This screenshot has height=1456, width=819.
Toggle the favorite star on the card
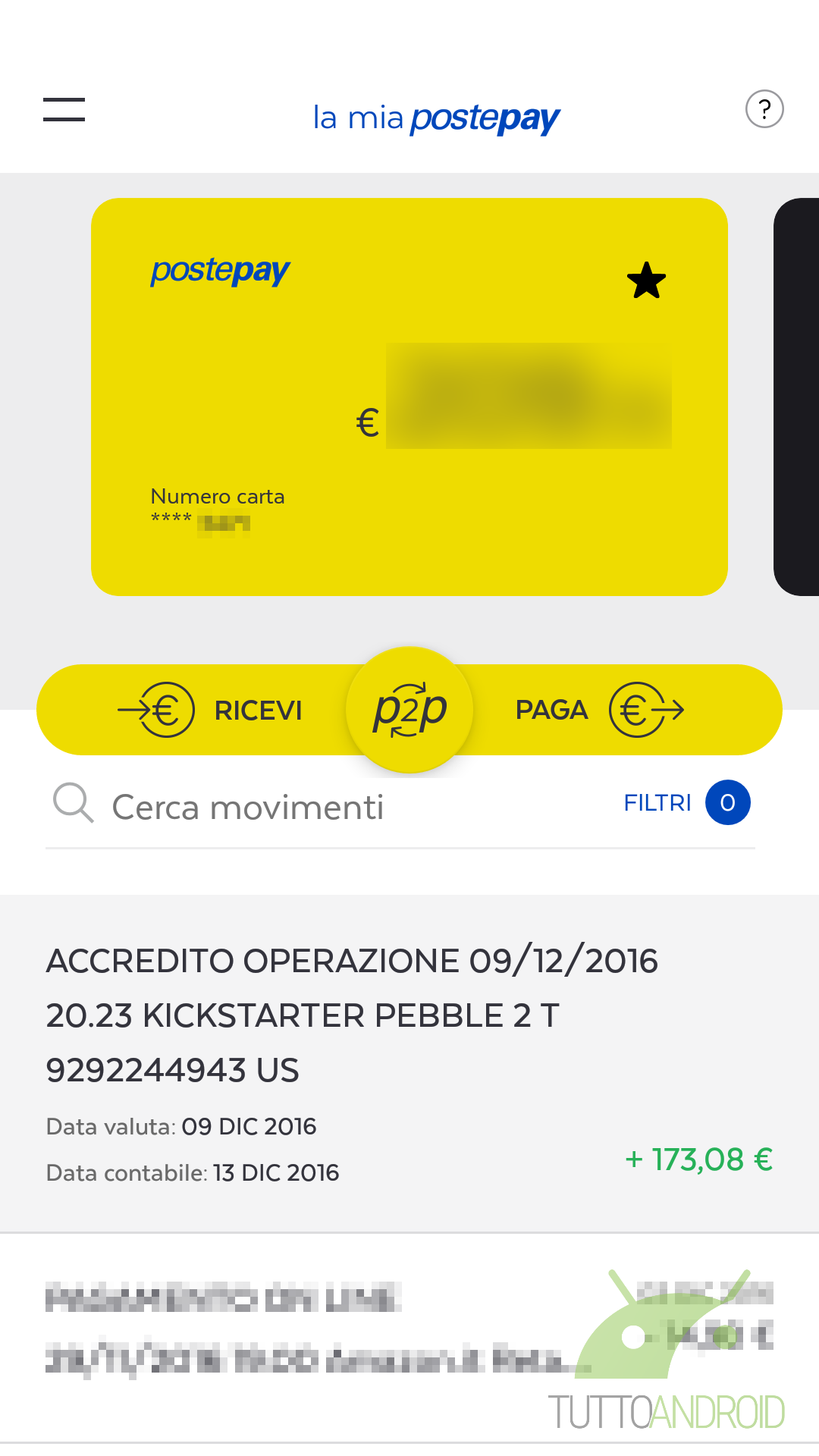click(x=646, y=281)
